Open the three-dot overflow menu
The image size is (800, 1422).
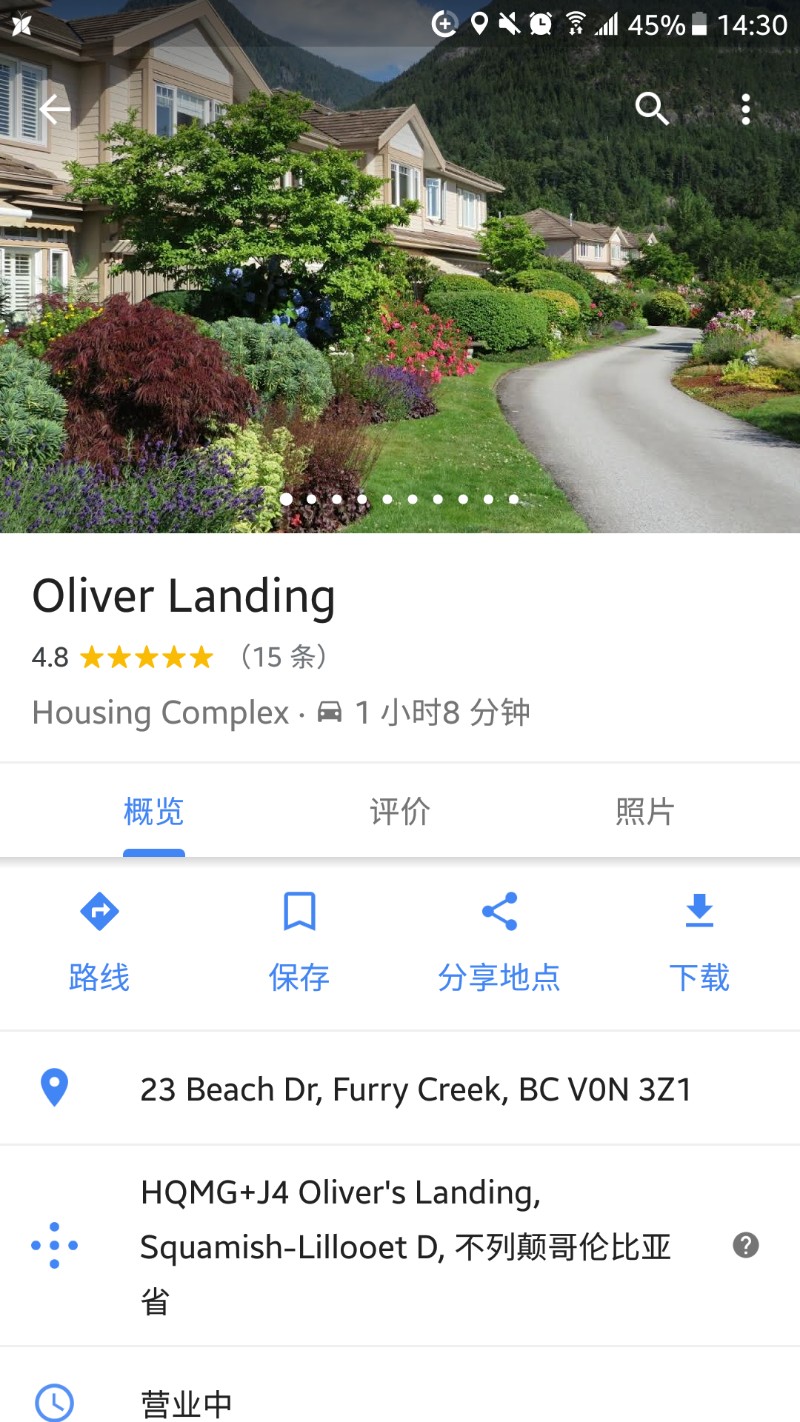tap(745, 109)
